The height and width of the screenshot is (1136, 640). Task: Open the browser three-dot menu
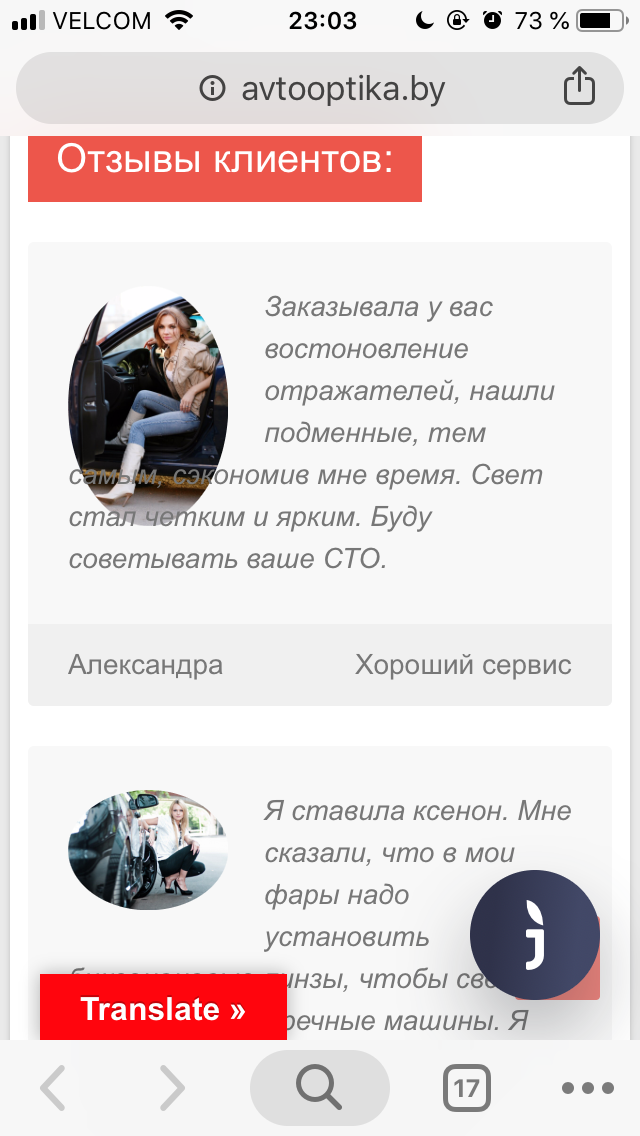tap(588, 1087)
